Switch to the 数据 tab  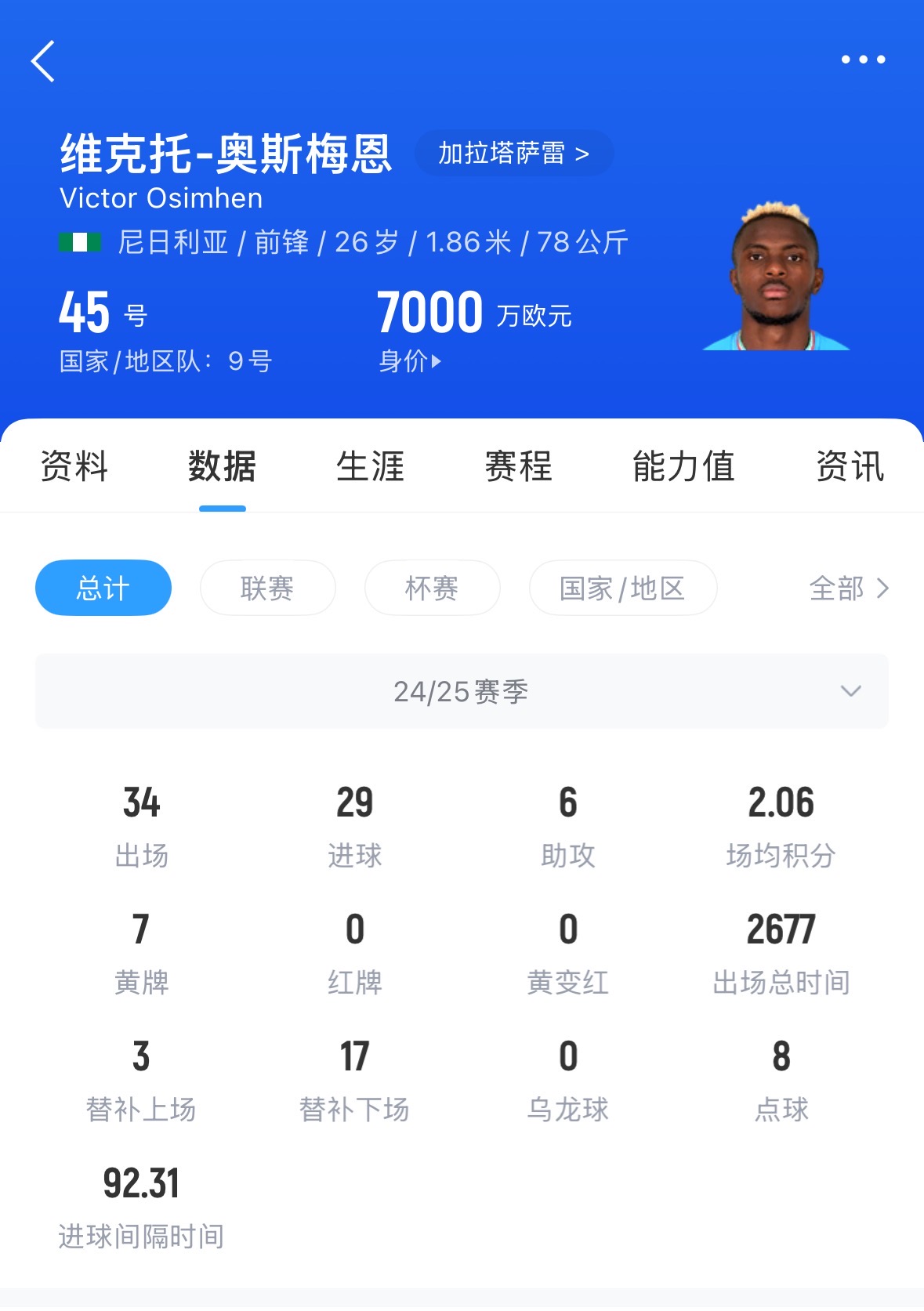222,466
